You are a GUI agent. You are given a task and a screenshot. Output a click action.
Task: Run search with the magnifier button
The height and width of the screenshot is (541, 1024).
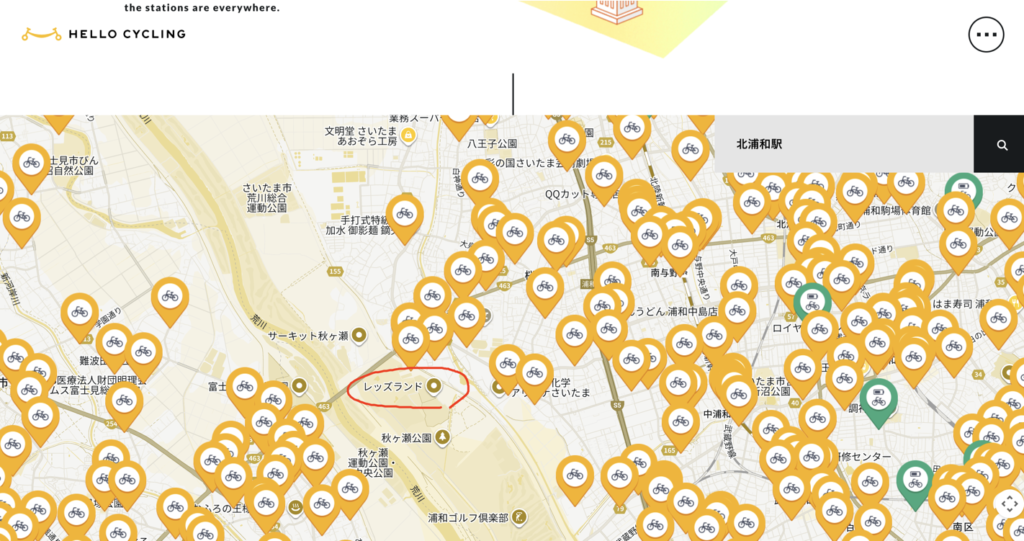pyautogui.click(x=1000, y=145)
